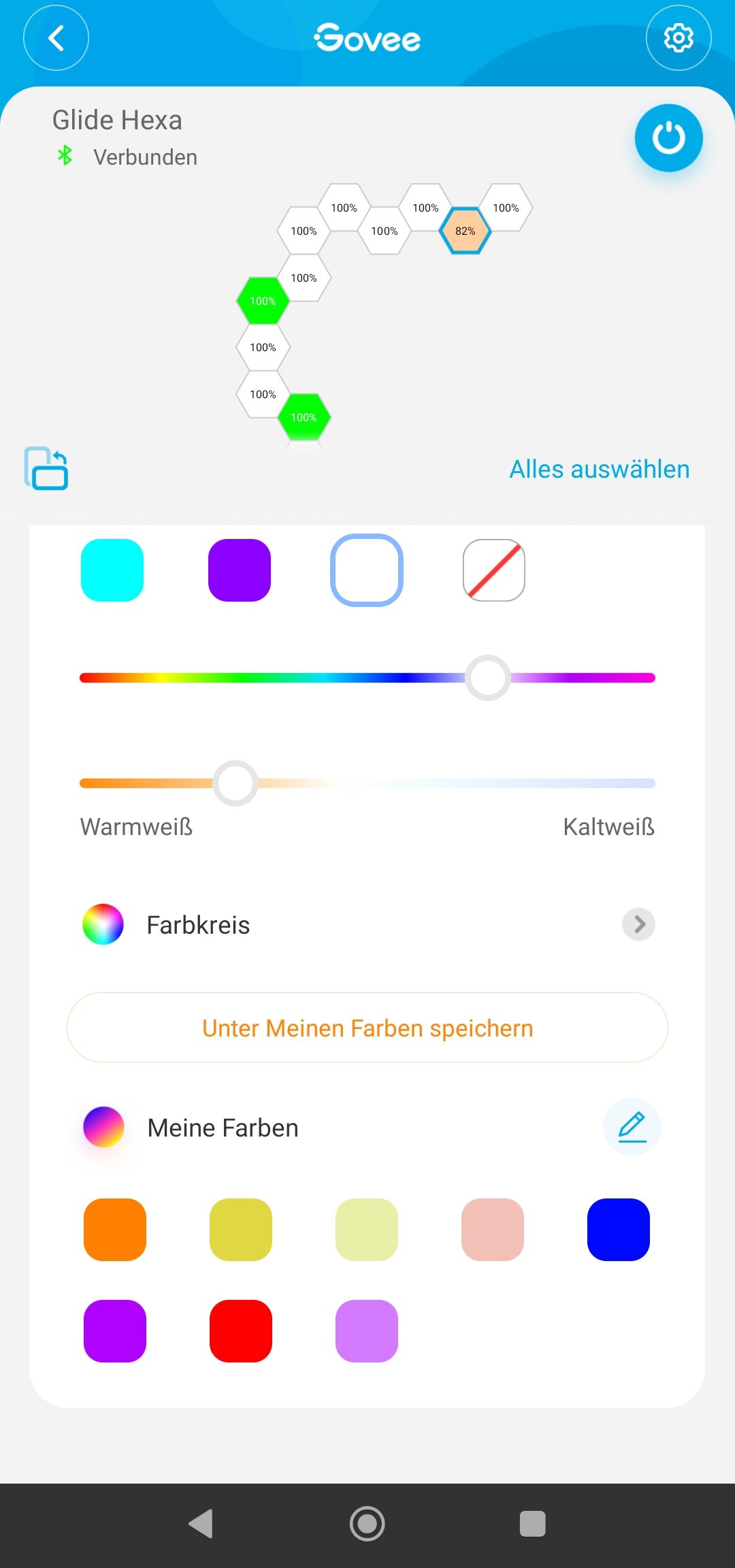Screen dimensions: 735x1568
Task: Open the device settings gear
Action: click(x=679, y=38)
